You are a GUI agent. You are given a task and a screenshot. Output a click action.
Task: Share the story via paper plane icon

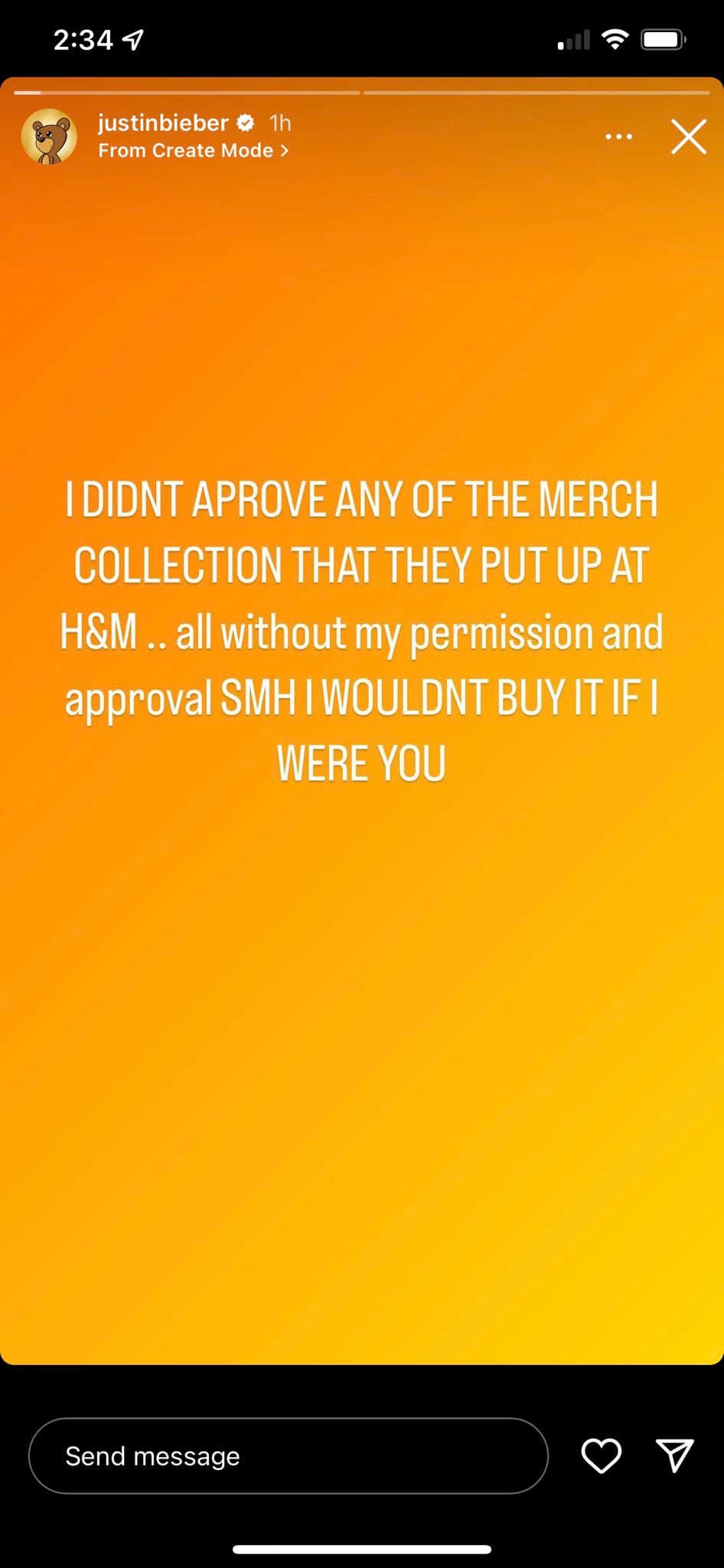tap(674, 1455)
